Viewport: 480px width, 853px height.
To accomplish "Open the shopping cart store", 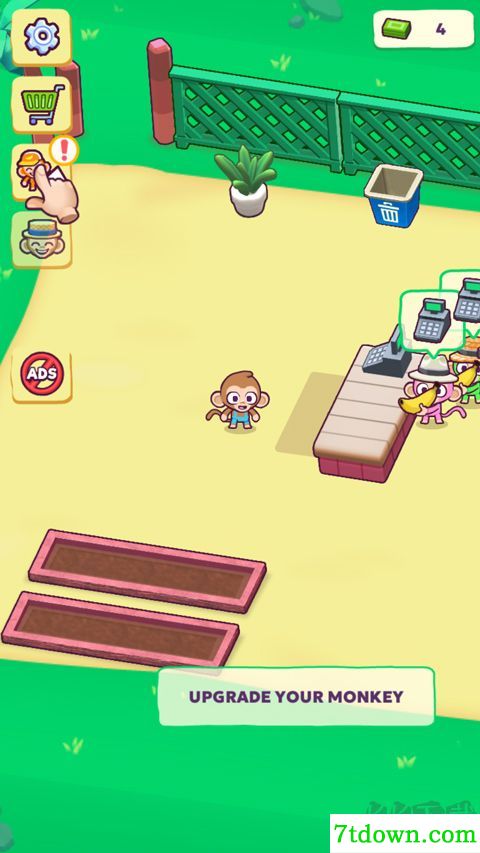I will pyautogui.click(x=41, y=104).
